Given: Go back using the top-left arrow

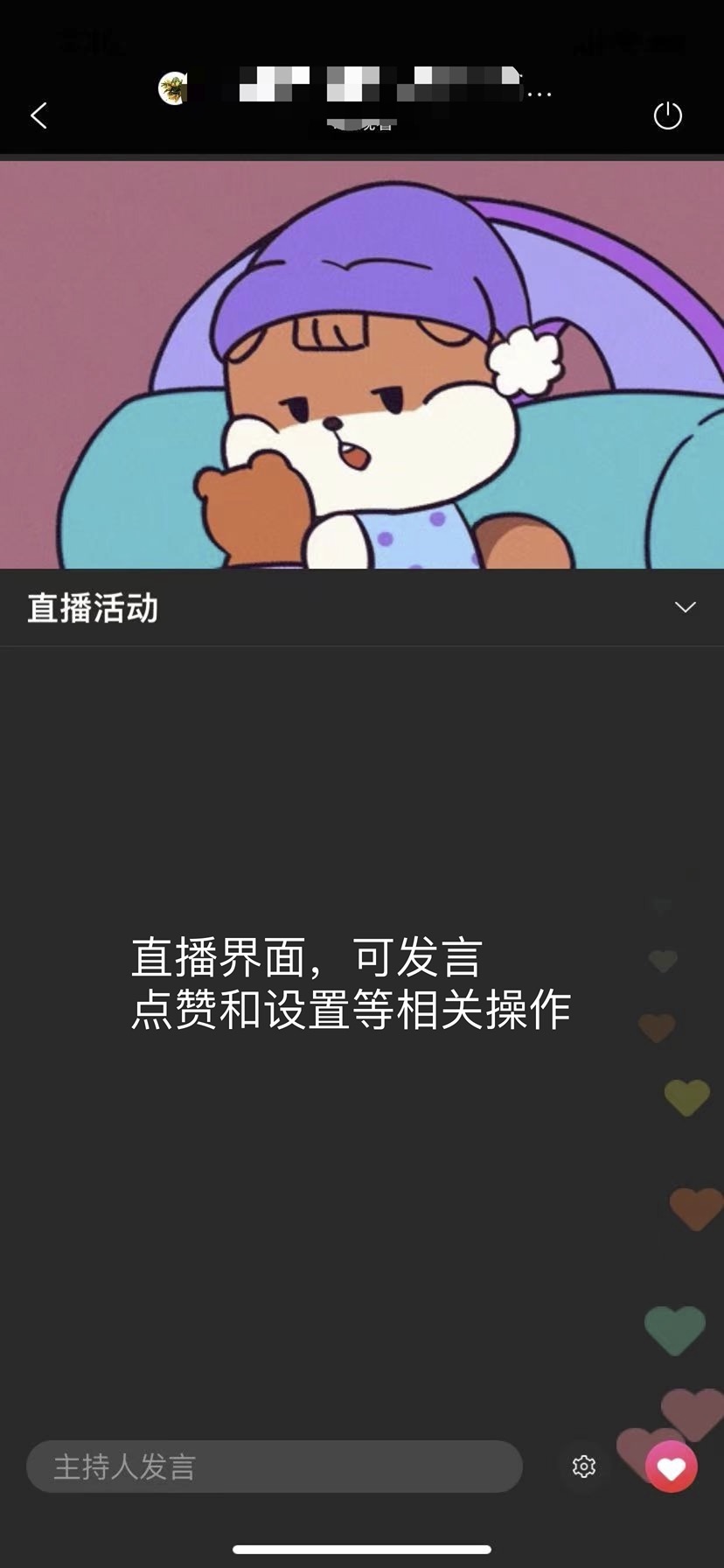Looking at the screenshot, I should 38,115.
